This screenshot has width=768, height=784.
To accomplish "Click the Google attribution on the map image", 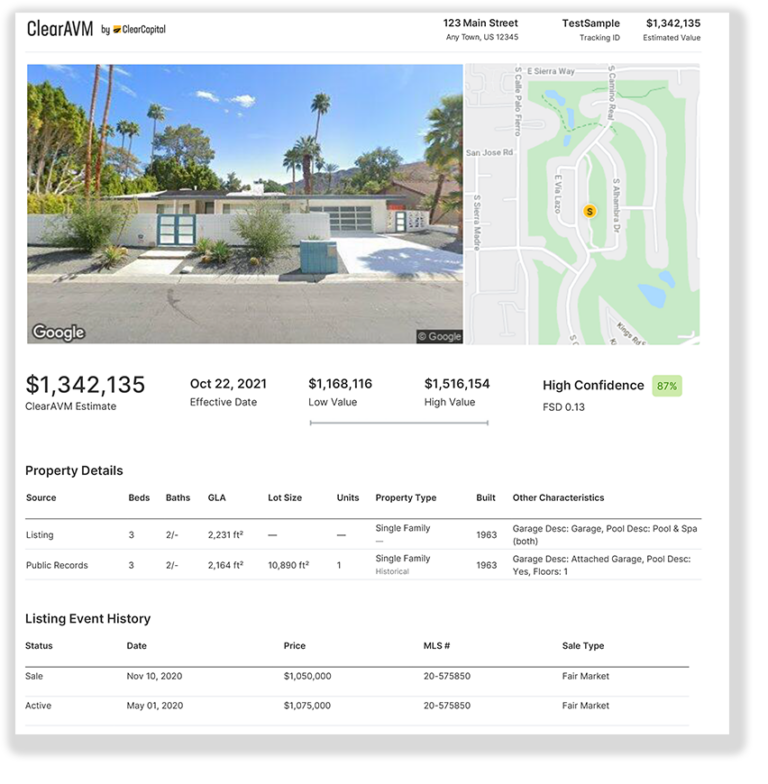I will point(438,337).
